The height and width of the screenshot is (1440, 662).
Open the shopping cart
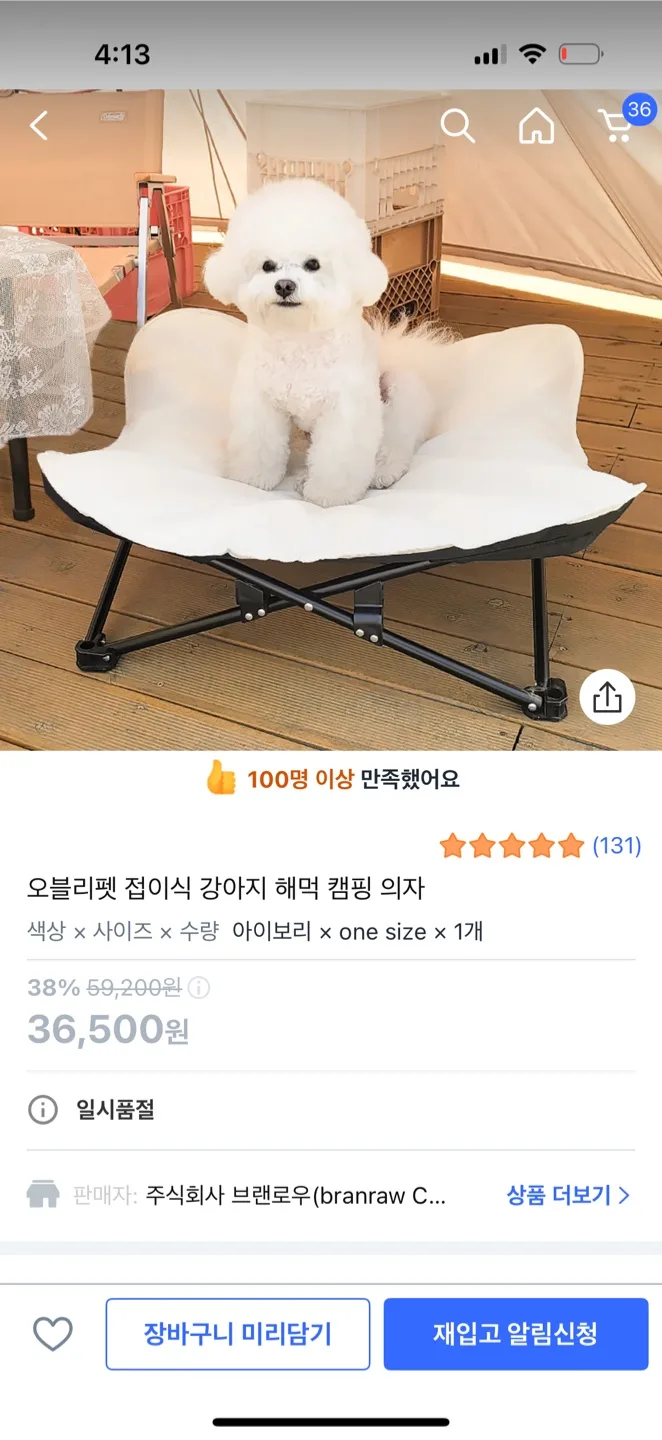tap(617, 126)
